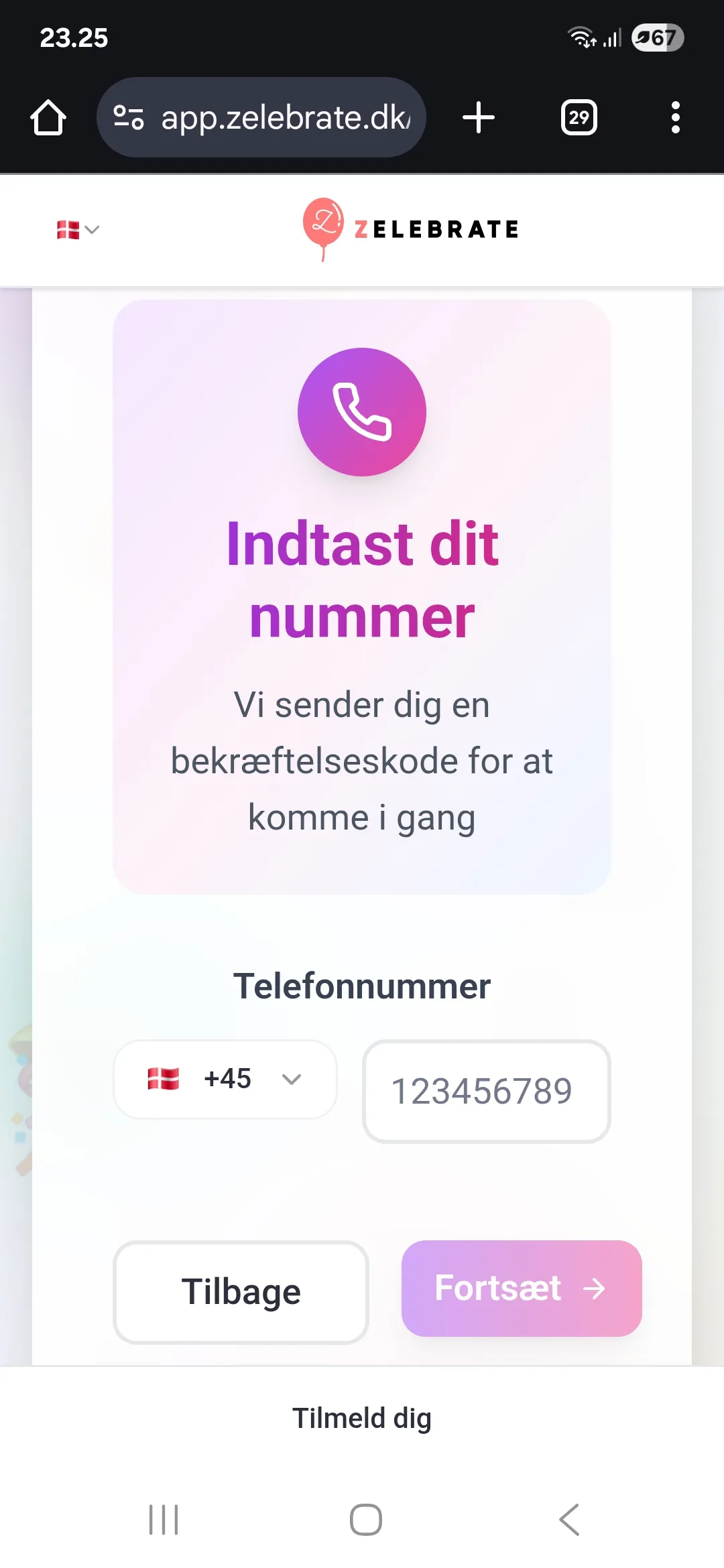The height and width of the screenshot is (1568, 724).
Task: Focus the phone number input field
Action: coord(486,1091)
